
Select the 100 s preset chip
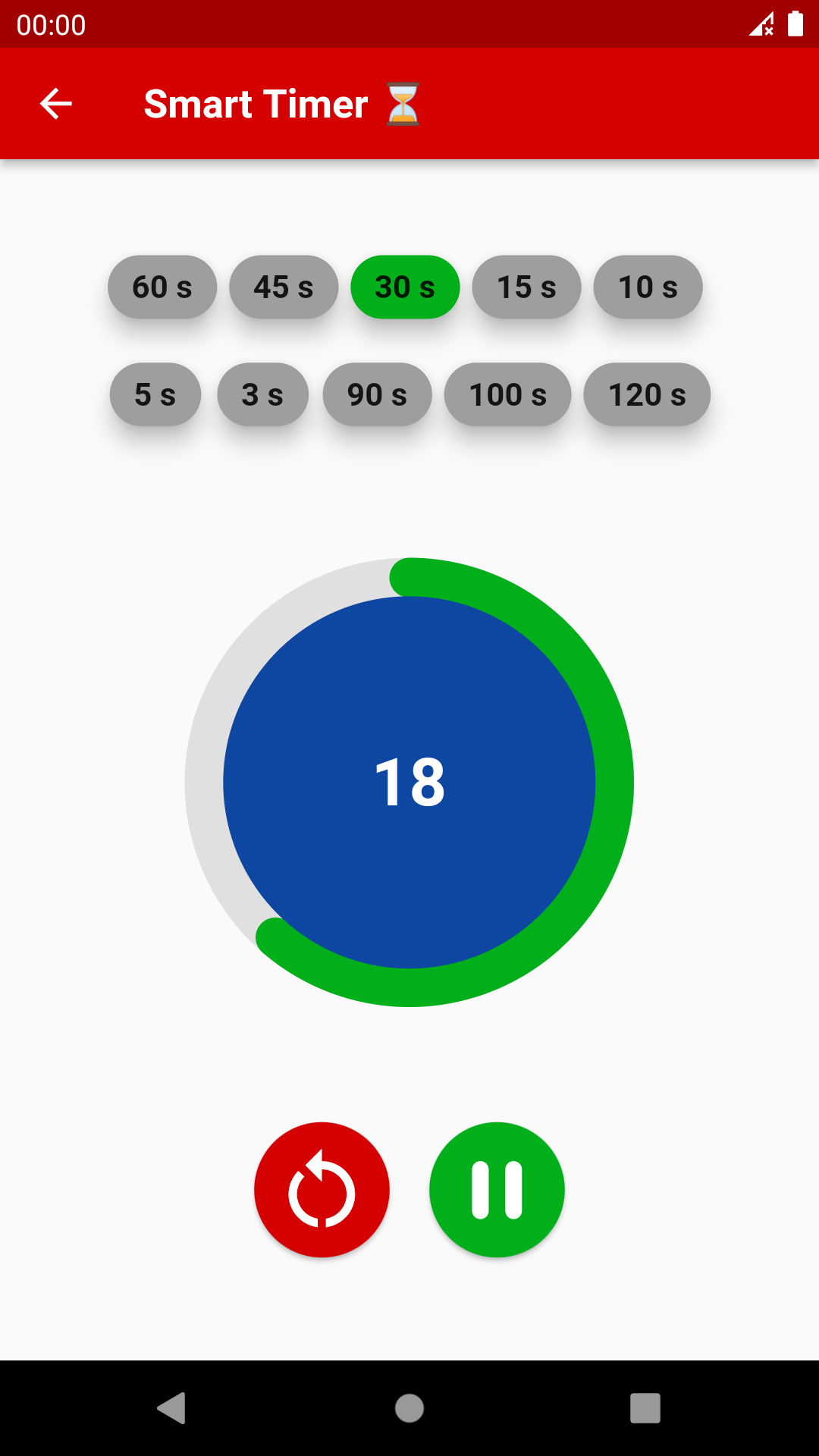coord(507,394)
